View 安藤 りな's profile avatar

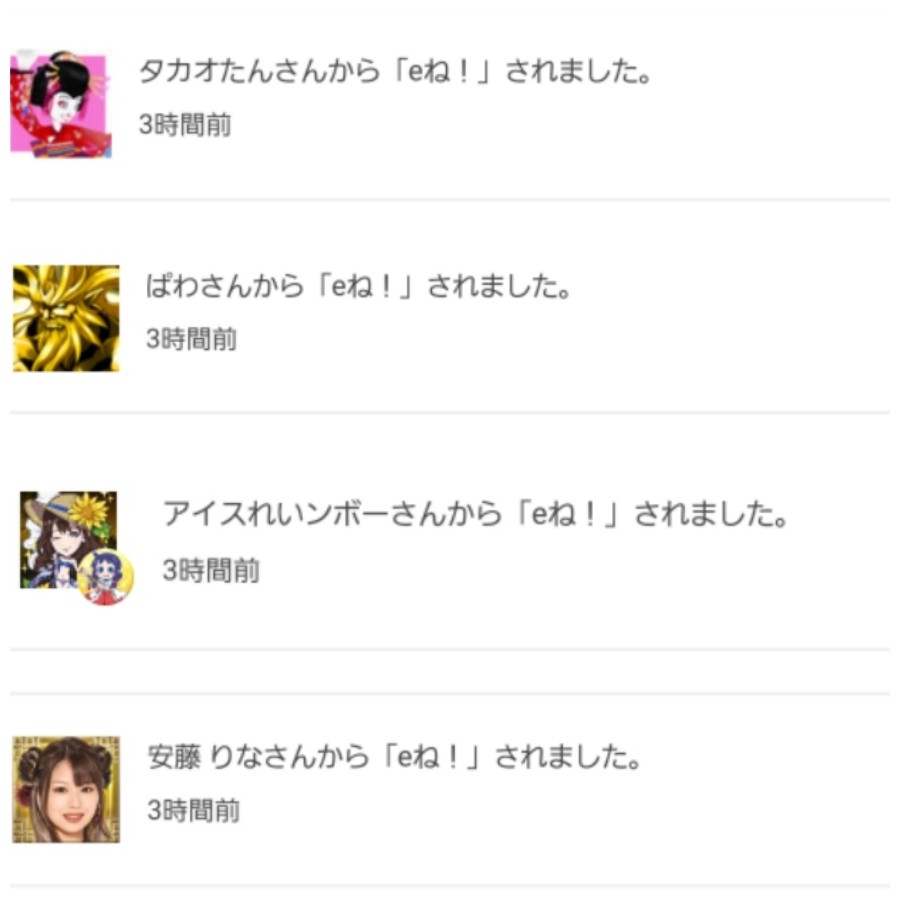66,789
